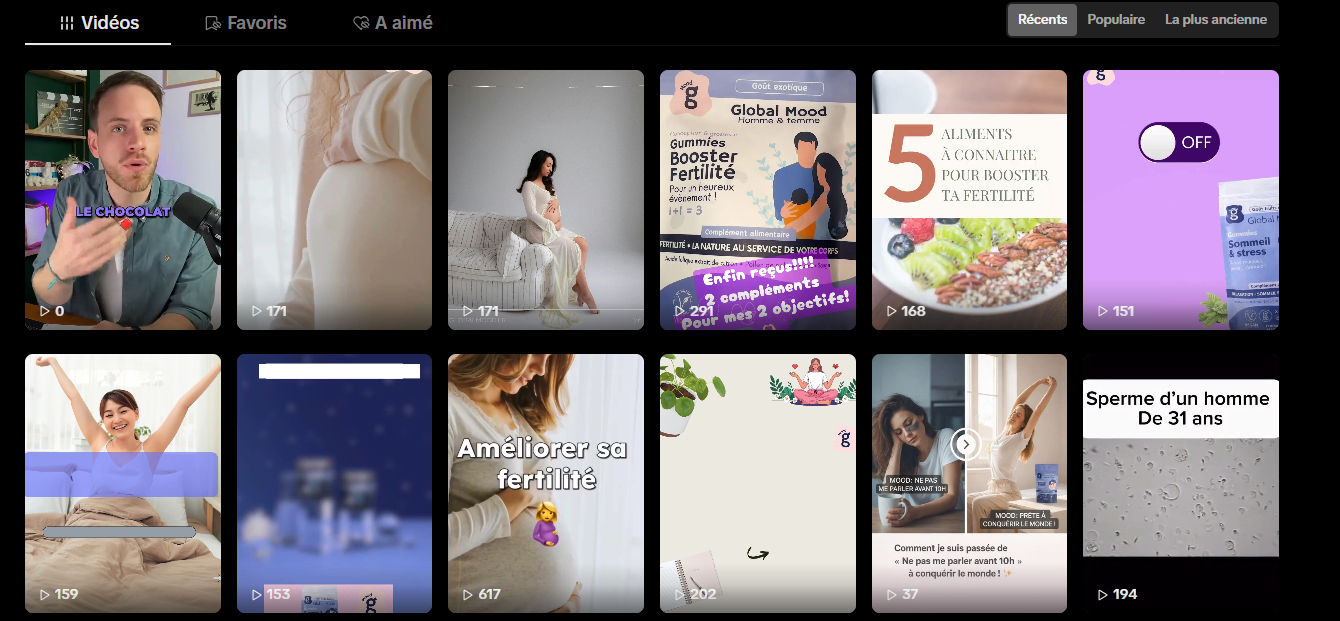This screenshot has height=621, width=1340.
Task: Sort by La plus ancienne
Action: (x=1215, y=20)
